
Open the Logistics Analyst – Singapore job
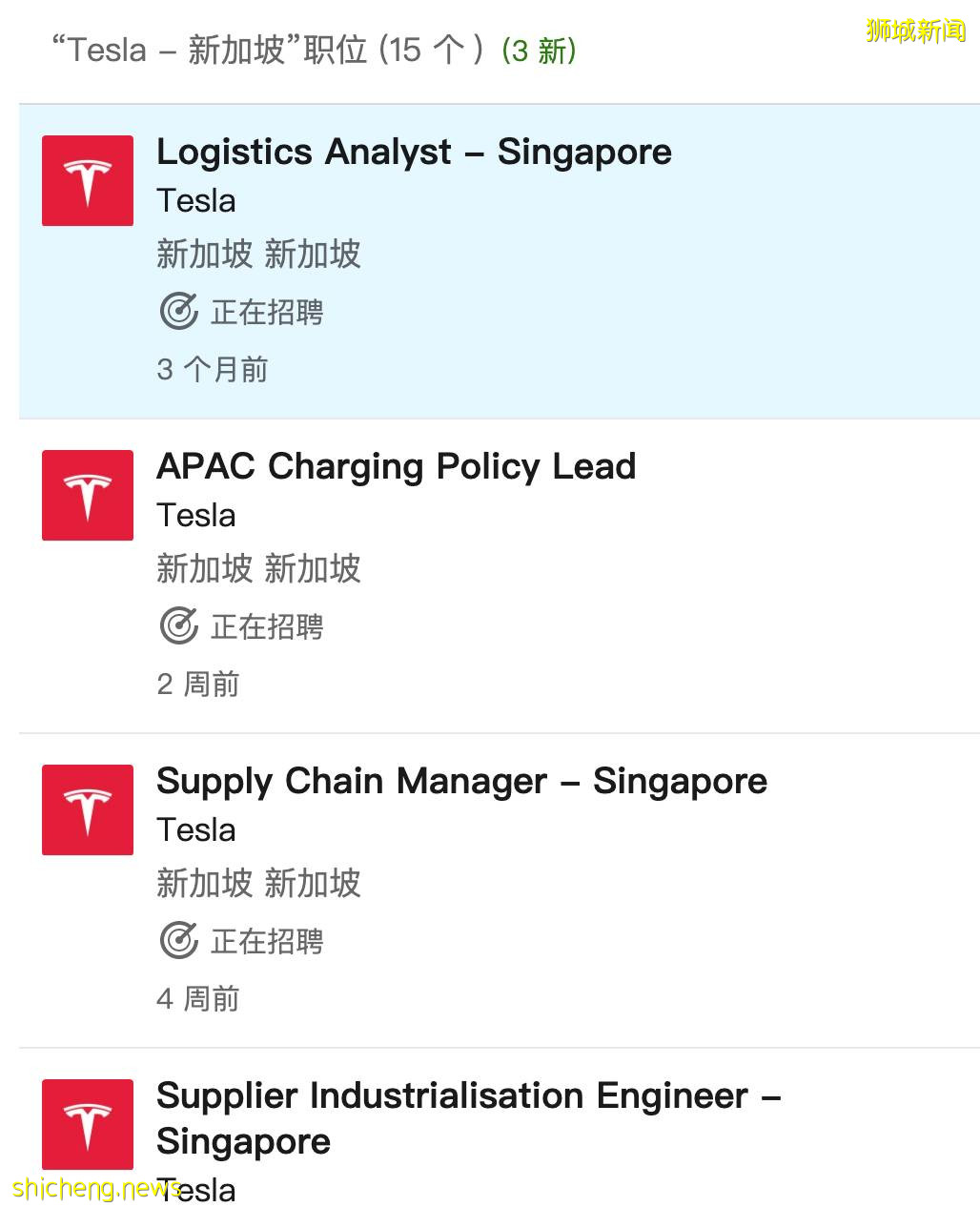[414, 153]
